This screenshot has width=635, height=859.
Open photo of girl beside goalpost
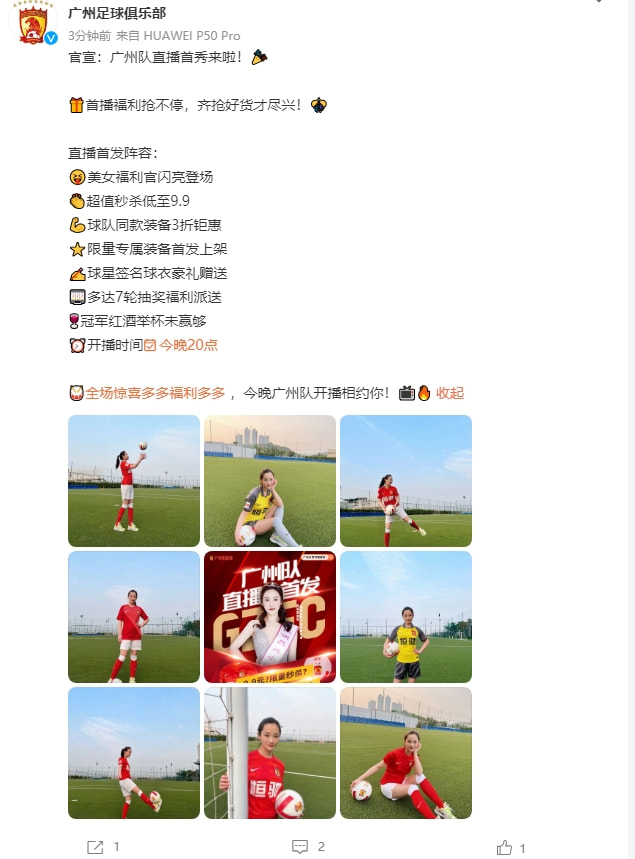[x=270, y=753]
